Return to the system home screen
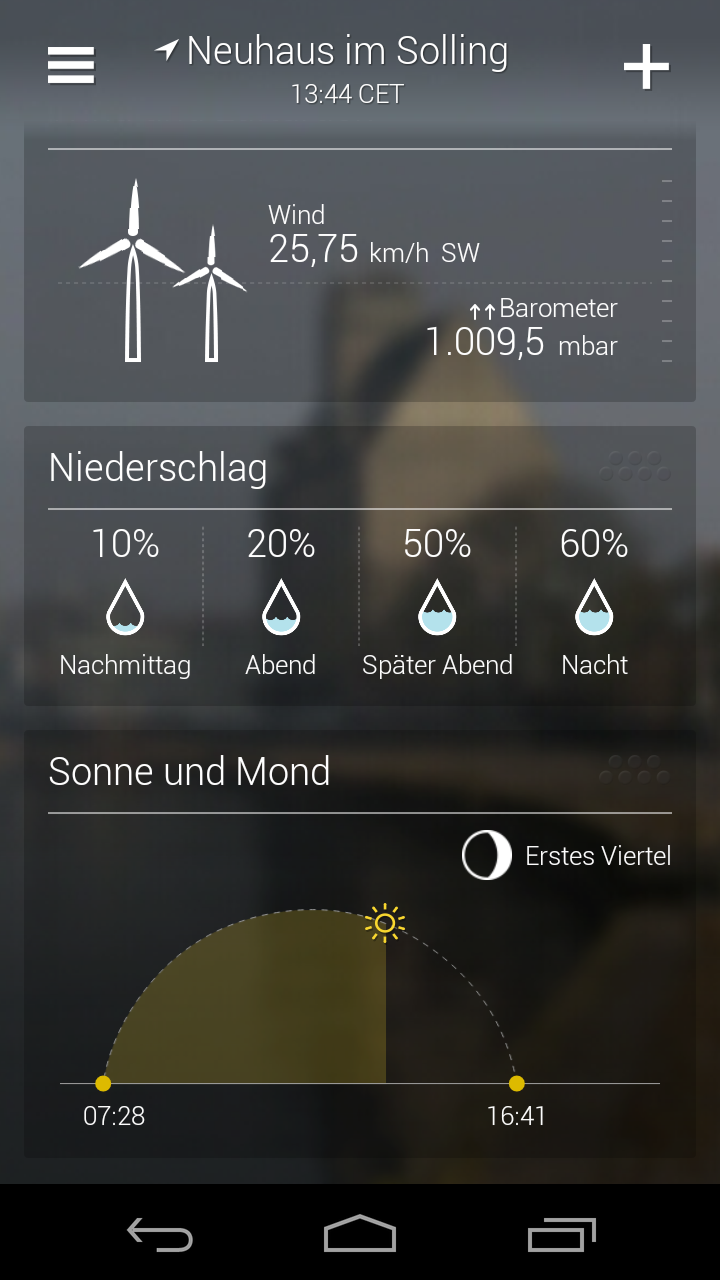 [360, 1234]
